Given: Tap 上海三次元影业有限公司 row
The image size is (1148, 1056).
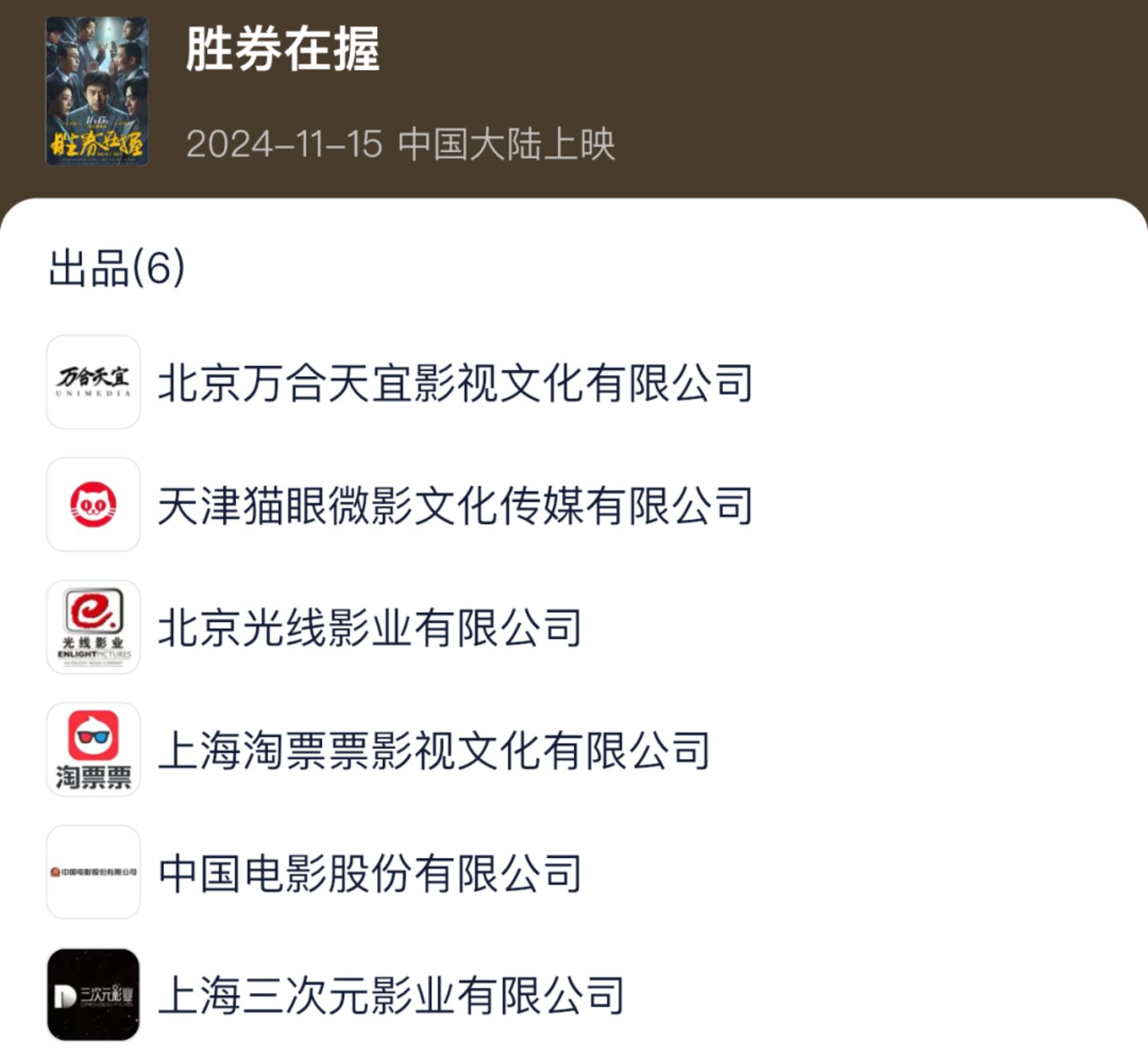Looking at the screenshot, I should 391,996.
